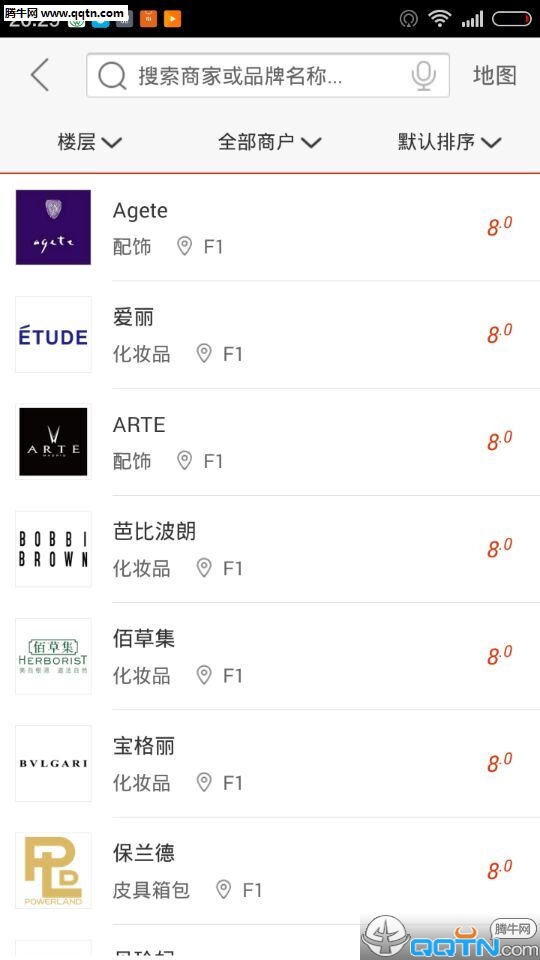Open the 佰草集 Herborist store
540x960 pixels.
(270, 656)
